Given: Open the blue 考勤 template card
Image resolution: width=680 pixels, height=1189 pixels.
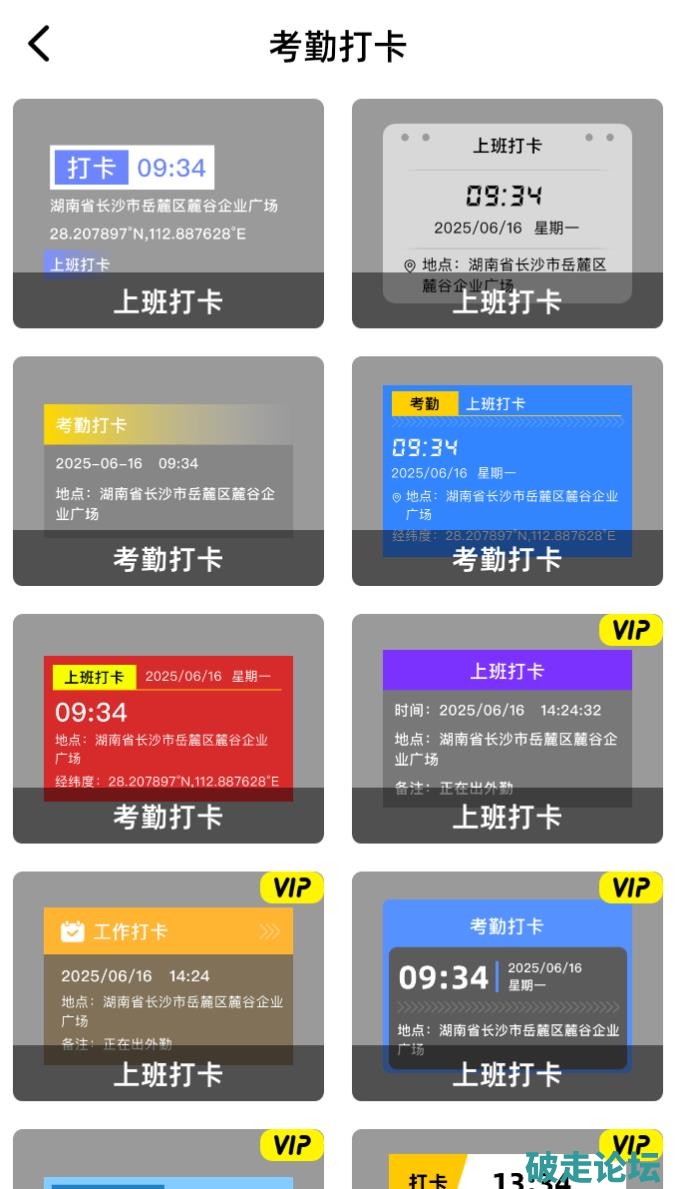Looking at the screenshot, I should coord(507,471).
